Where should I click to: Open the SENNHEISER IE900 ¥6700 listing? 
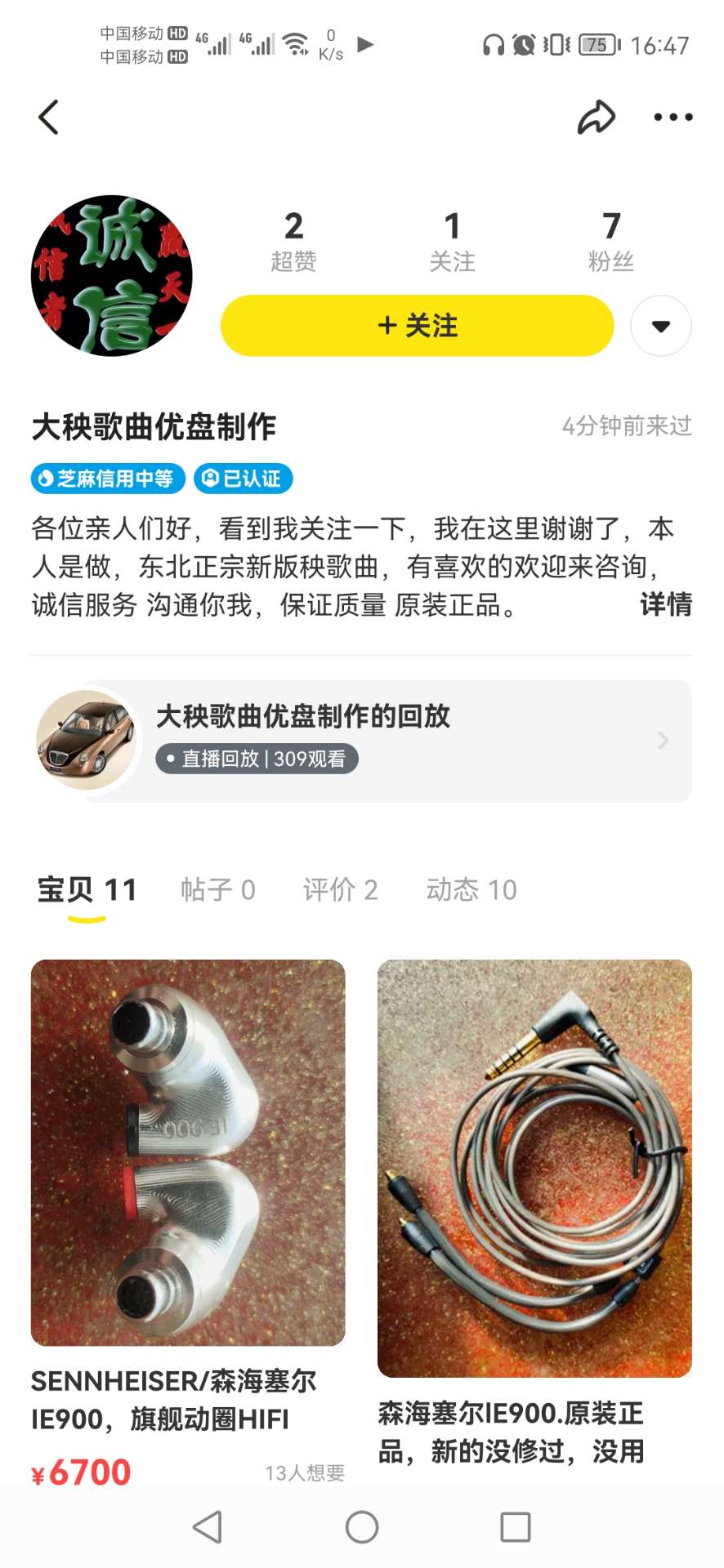tap(188, 1152)
